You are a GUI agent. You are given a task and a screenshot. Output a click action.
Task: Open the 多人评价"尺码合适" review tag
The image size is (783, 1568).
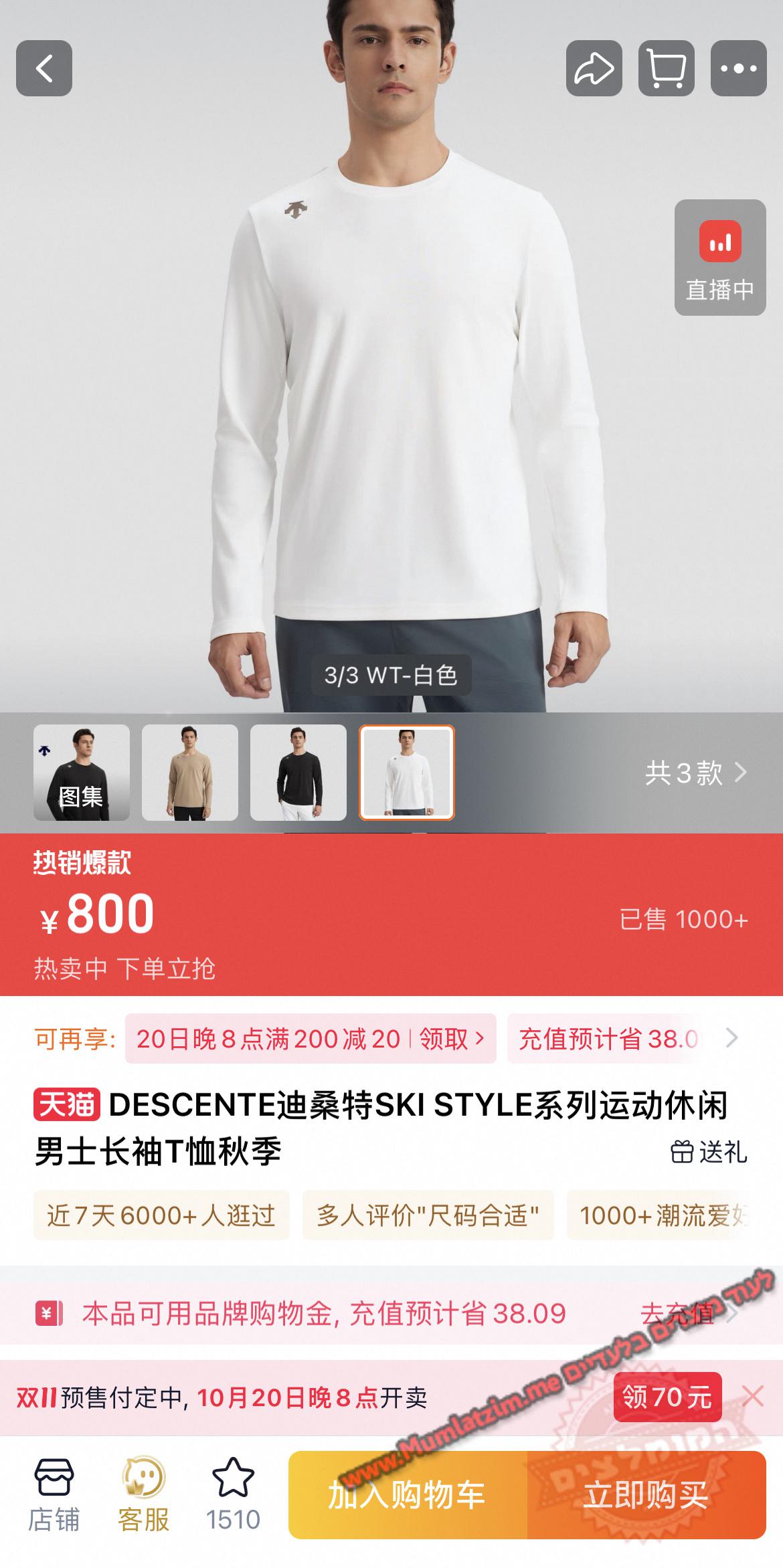[x=428, y=1215]
